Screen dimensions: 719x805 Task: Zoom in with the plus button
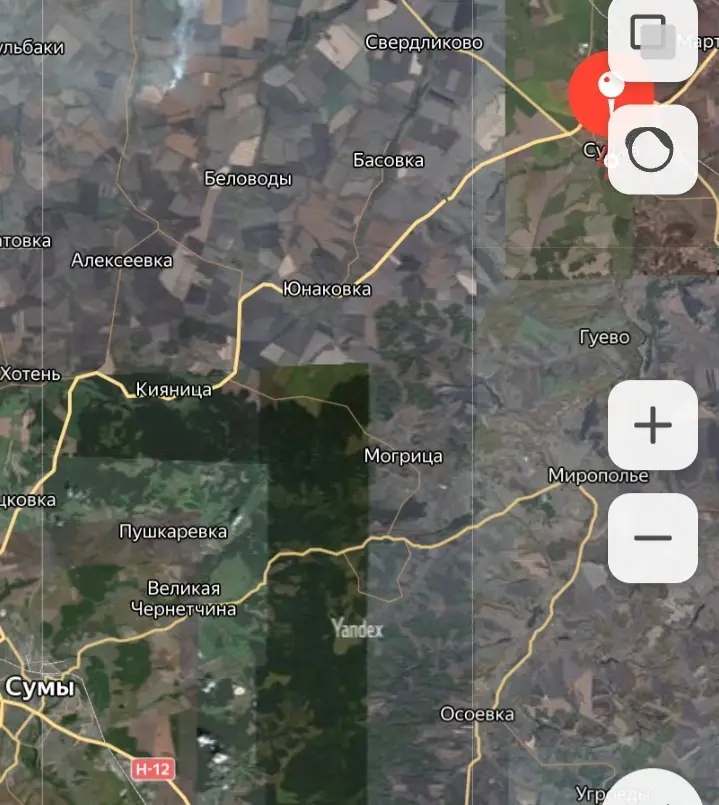(x=653, y=425)
